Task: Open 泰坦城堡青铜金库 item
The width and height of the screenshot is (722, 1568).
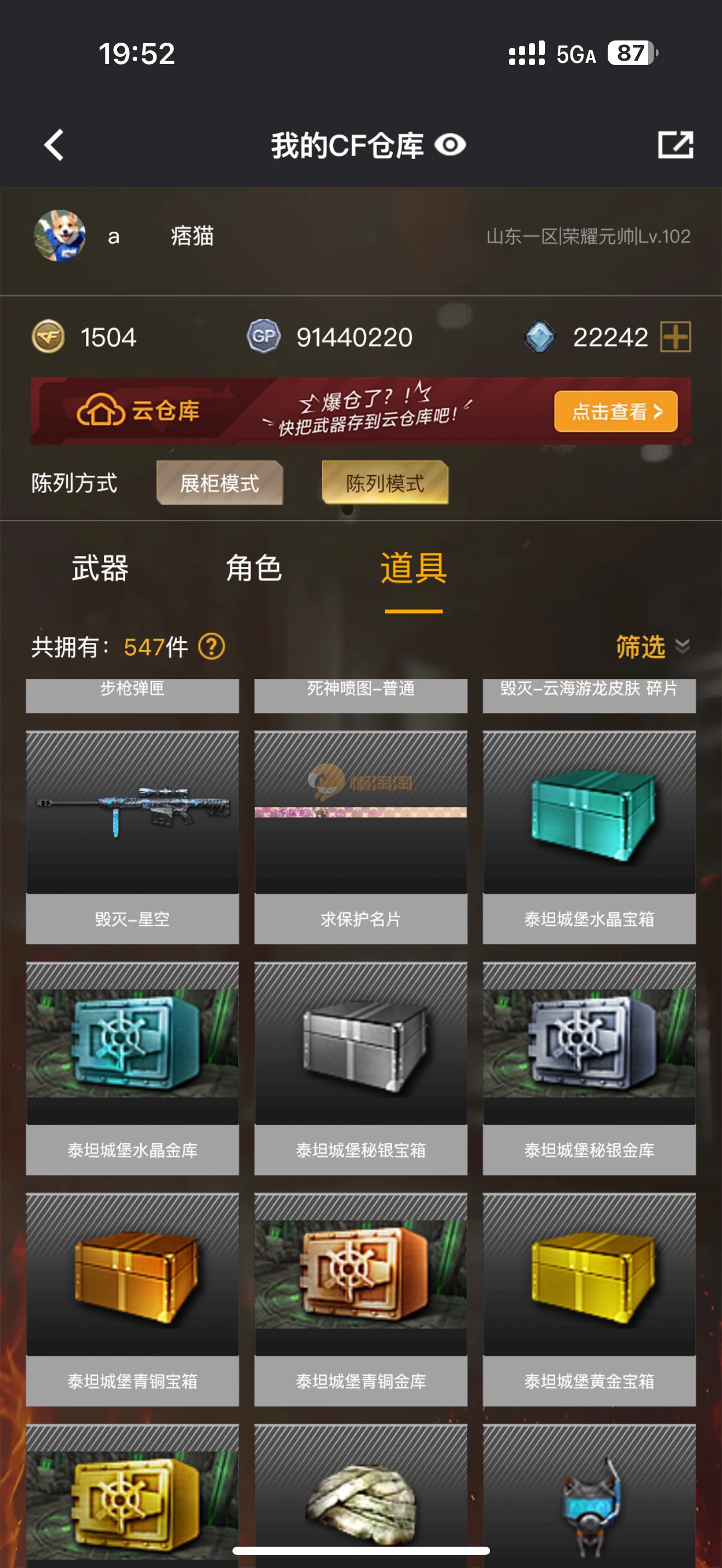Action: (360, 1299)
